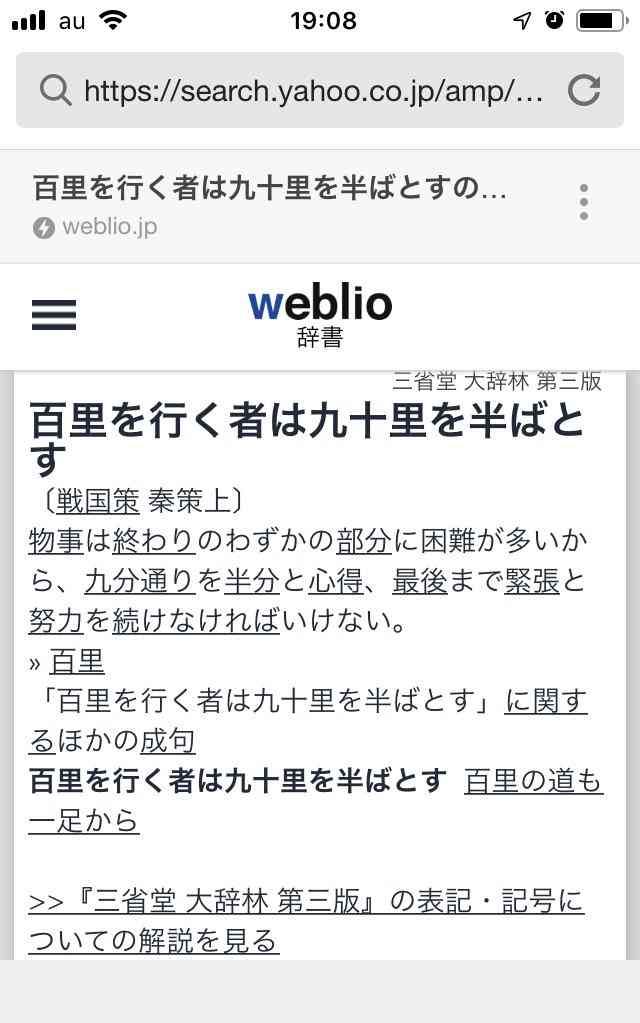Look up 終わり via its link
This screenshot has height=1023, width=640.
[154, 541]
